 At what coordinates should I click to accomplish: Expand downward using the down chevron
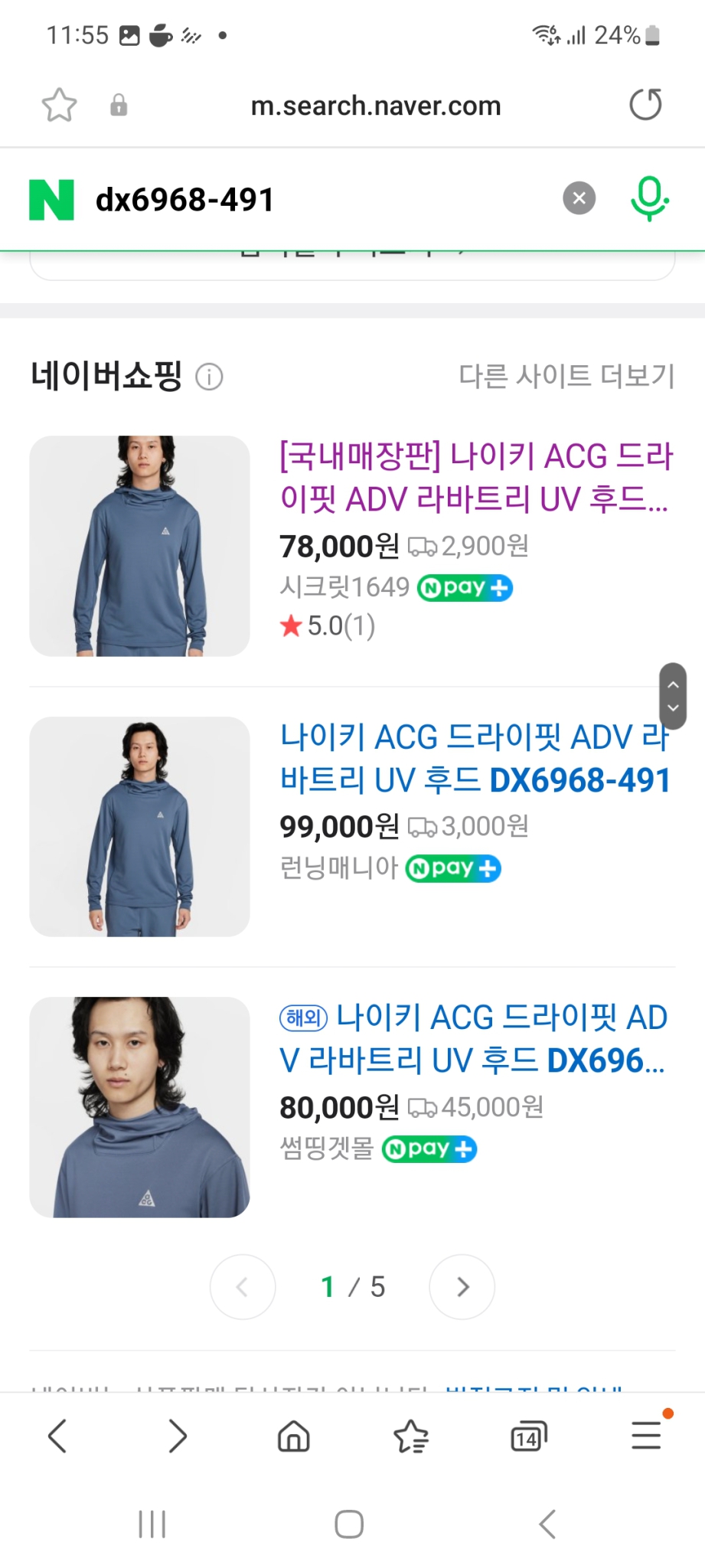673,710
